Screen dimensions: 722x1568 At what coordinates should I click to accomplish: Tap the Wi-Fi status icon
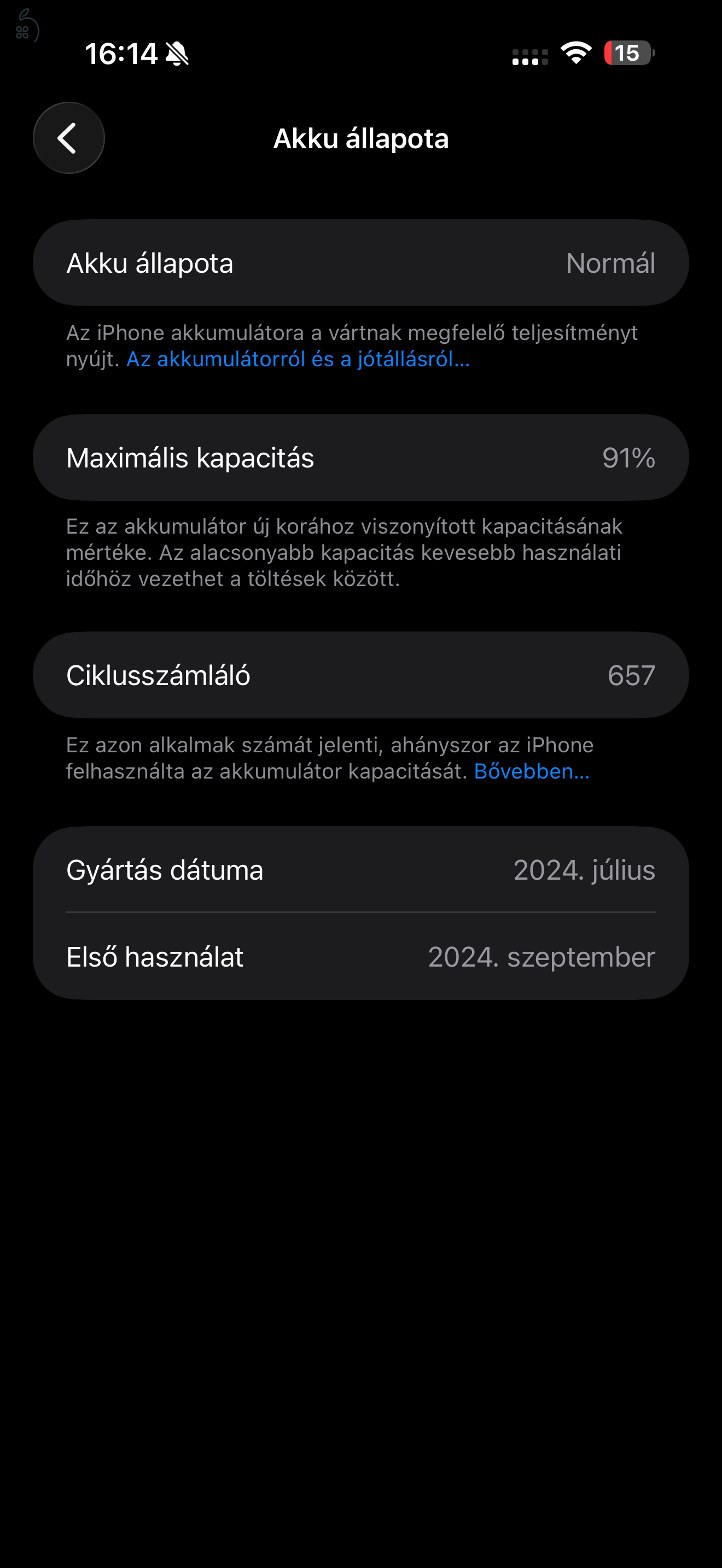[575, 54]
